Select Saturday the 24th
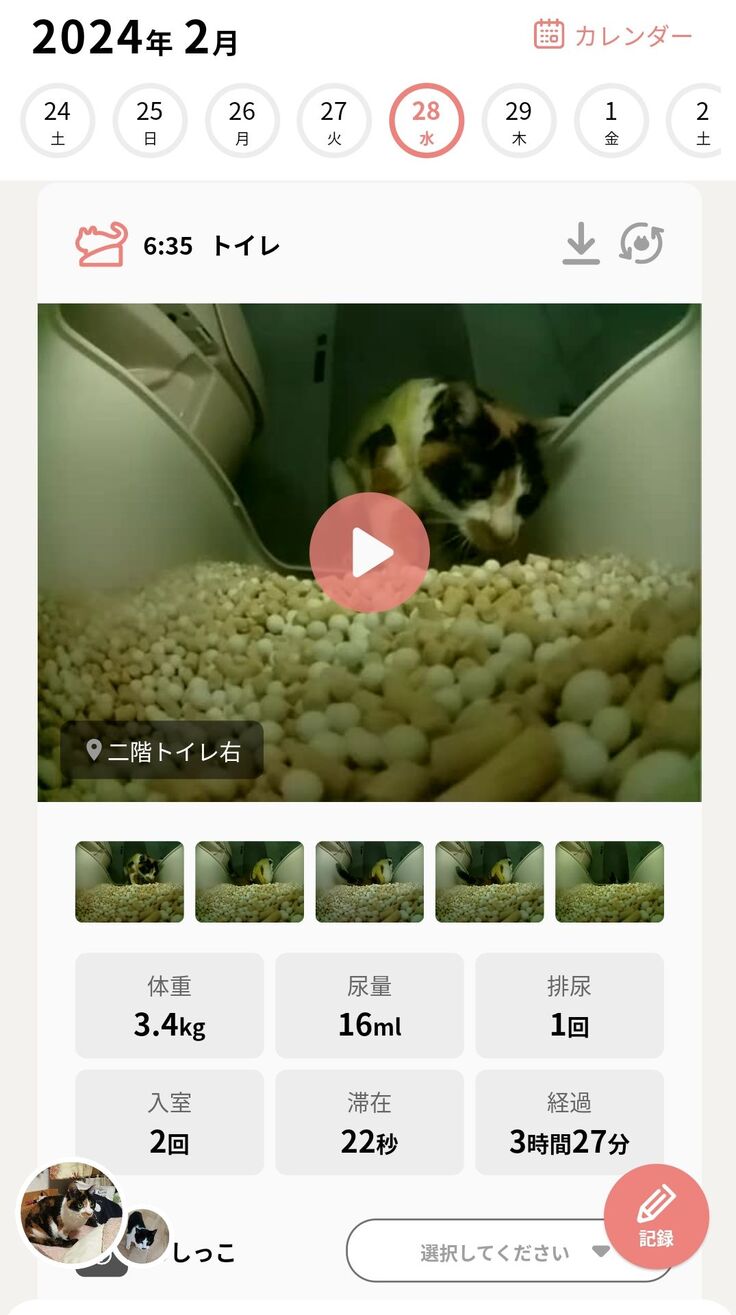The height and width of the screenshot is (1315, 736). (58, 121)
